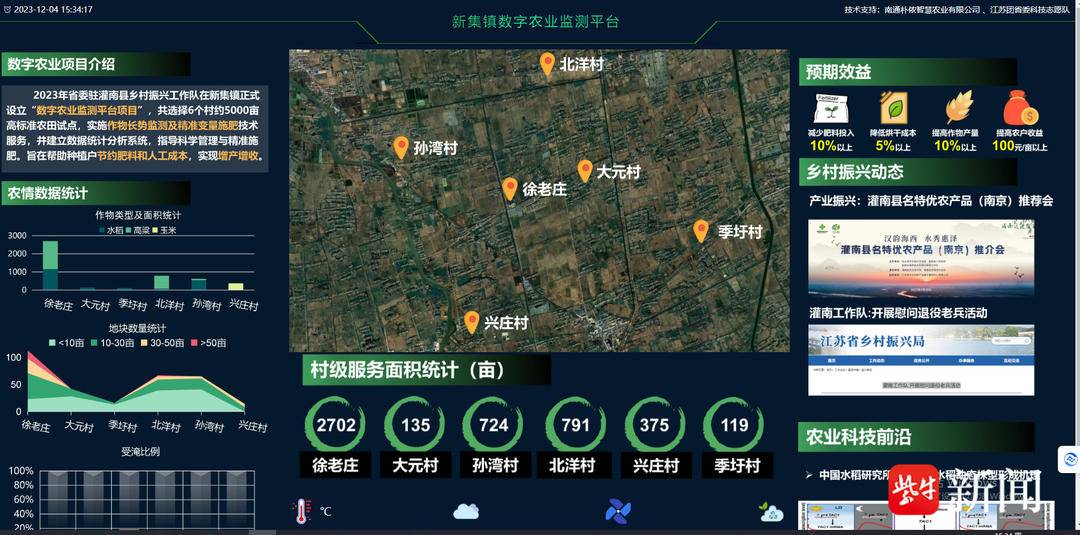Toggle the >50亩 series legend

pos(207,343)
